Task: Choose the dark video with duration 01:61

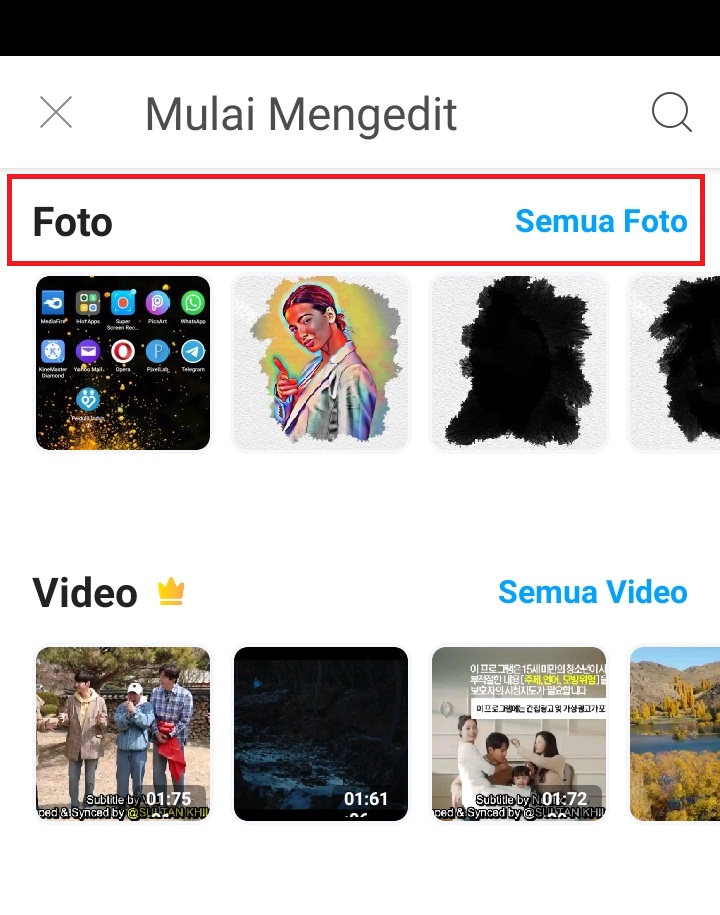Action: (321, 733)
